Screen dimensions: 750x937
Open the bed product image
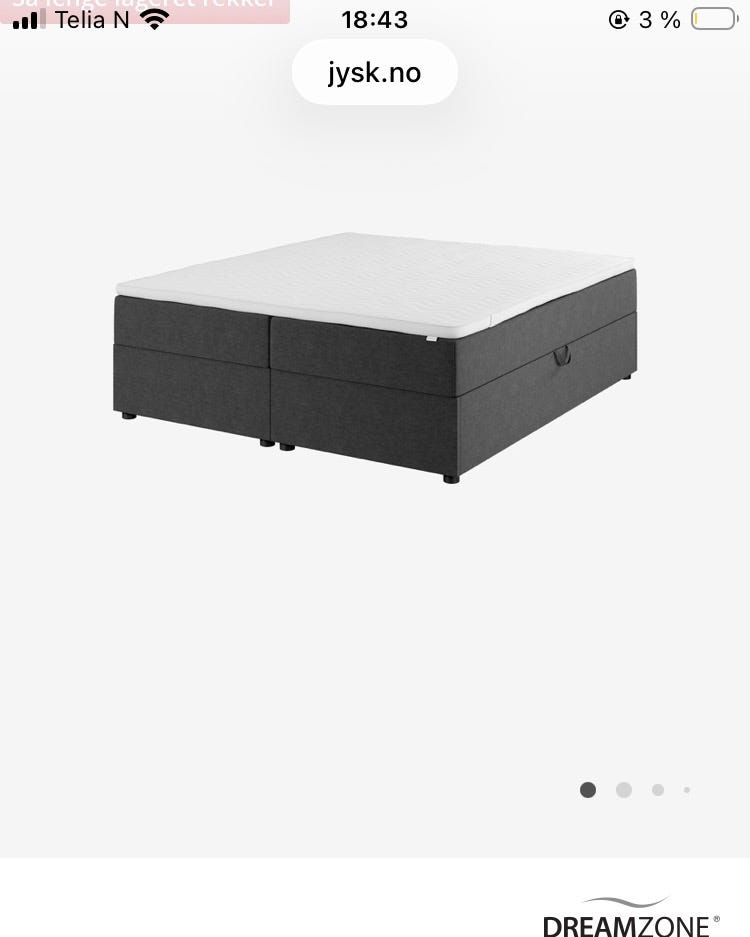(375, 355)
